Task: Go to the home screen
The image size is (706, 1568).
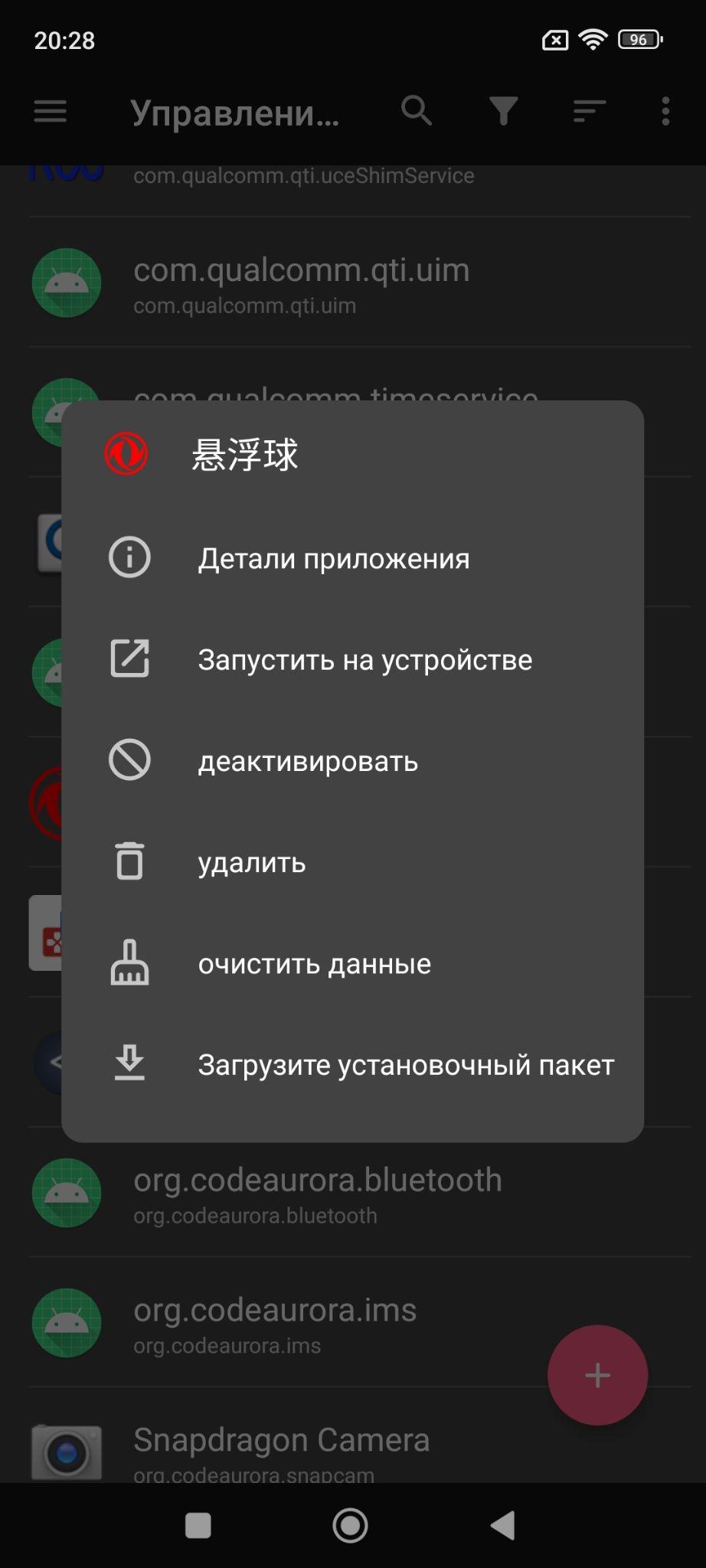Action: coord(351,1525)
